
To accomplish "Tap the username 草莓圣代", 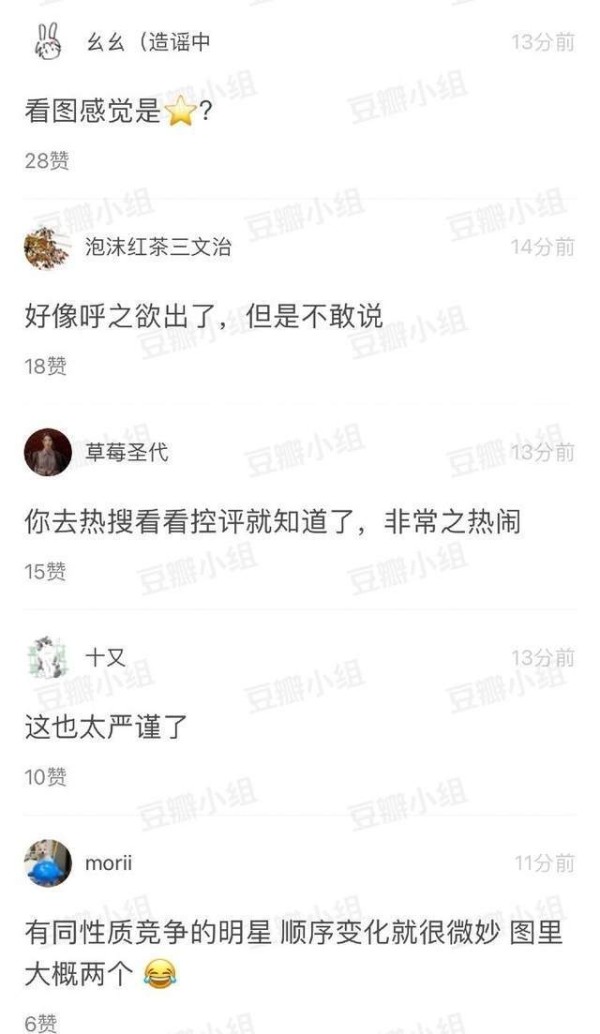I will click(x=127, y=452).
